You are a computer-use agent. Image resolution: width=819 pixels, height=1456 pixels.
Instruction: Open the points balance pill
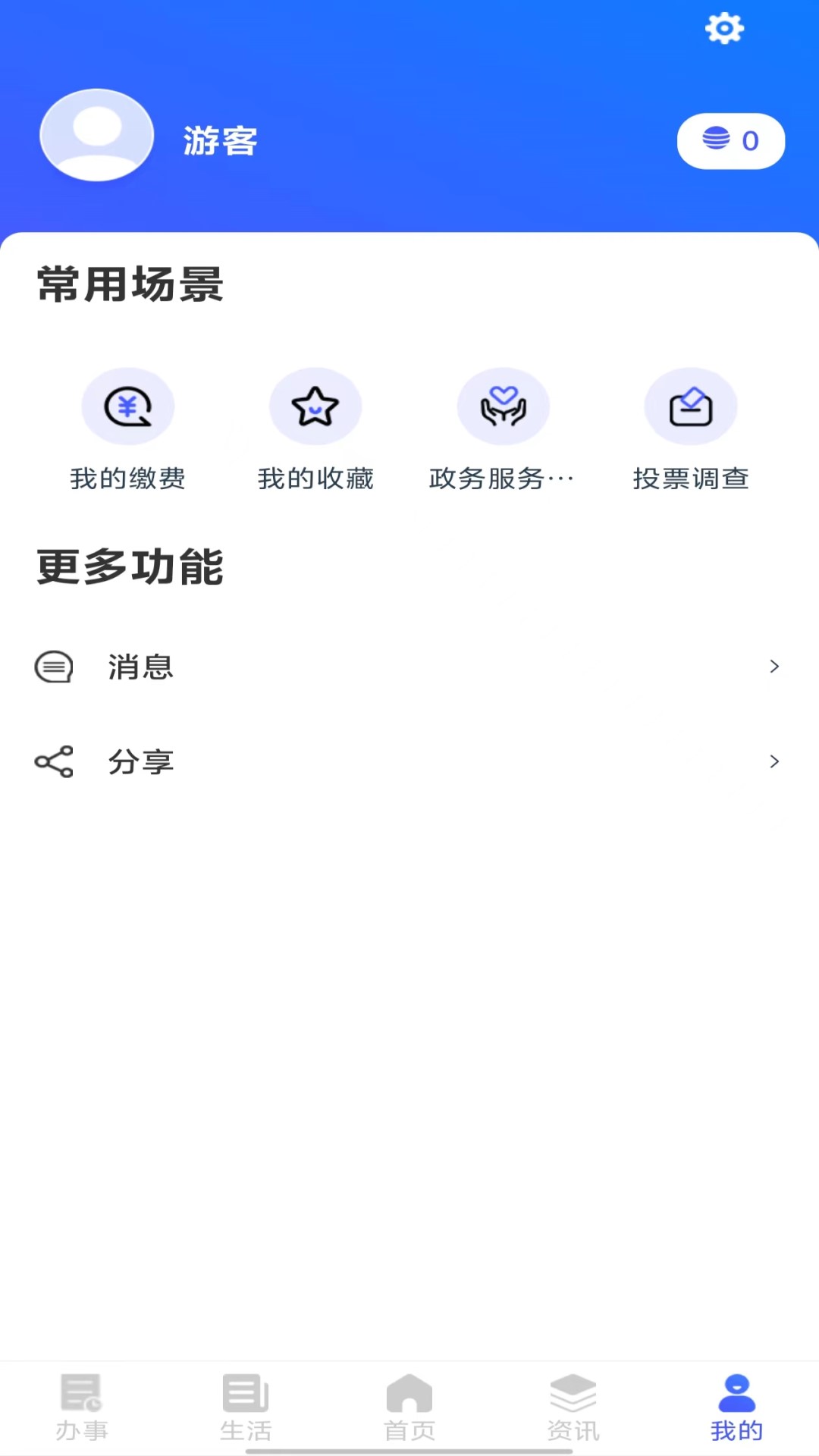(730, 141)
